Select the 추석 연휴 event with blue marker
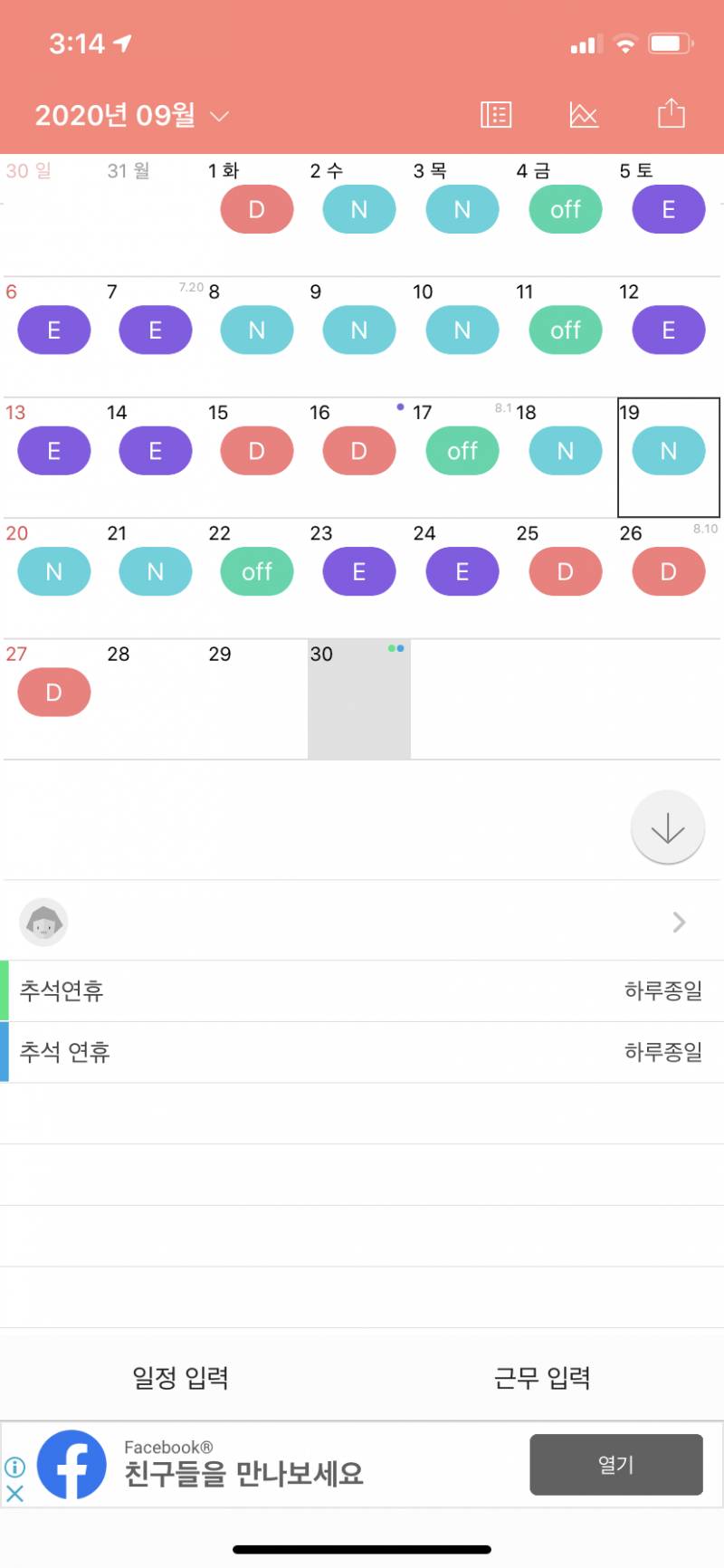Image resolution: width=724 pixels, height=1568 pixels. click(362, 1051)
